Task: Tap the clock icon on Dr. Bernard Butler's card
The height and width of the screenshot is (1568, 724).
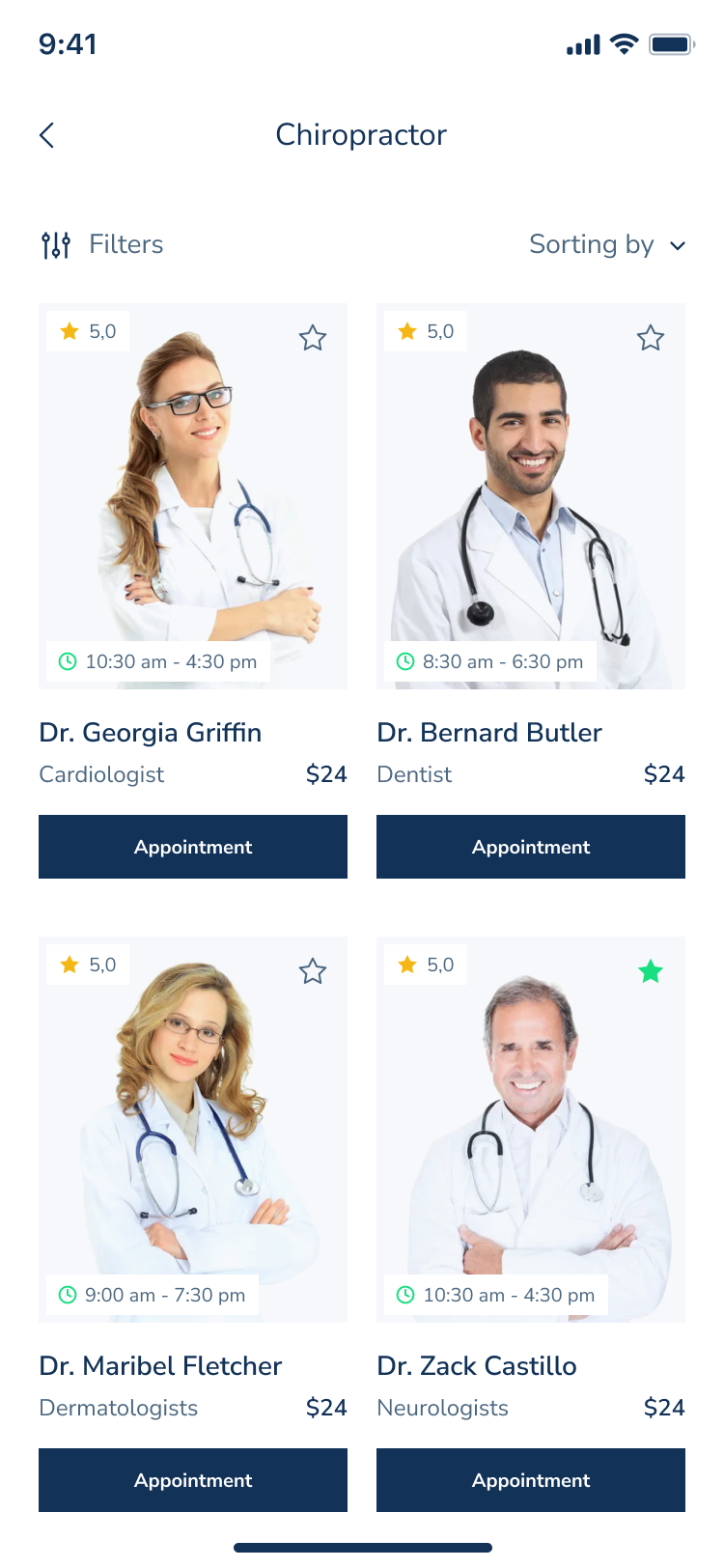Action: (404, 661)
